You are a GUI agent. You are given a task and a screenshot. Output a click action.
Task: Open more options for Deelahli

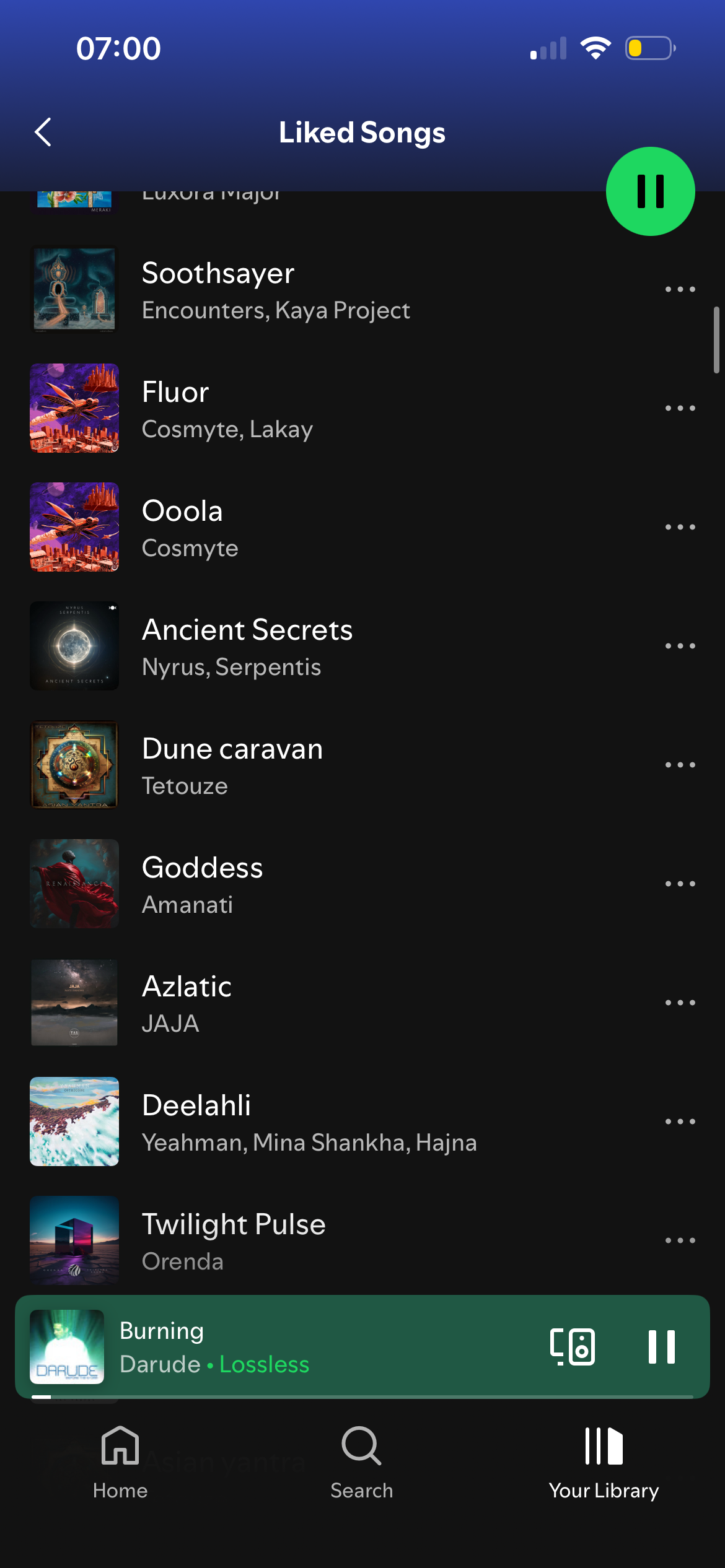pyautogui.click(x=680, y=1122)
